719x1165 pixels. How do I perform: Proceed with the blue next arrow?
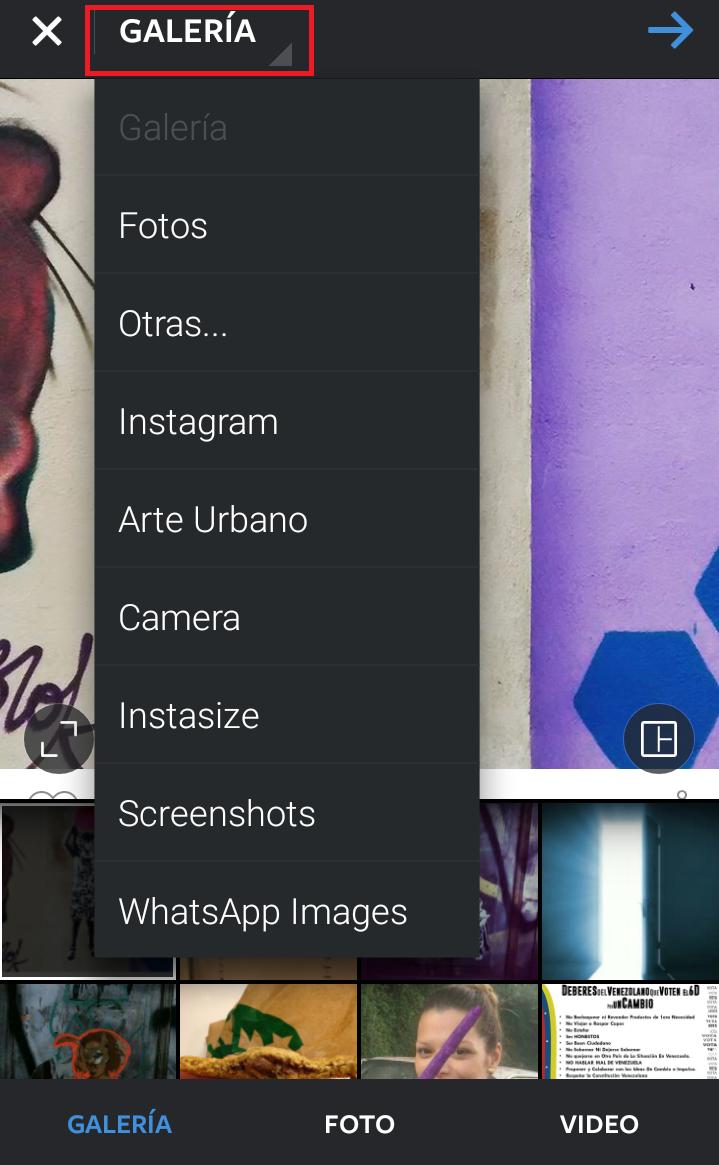[x=670, y=32]
